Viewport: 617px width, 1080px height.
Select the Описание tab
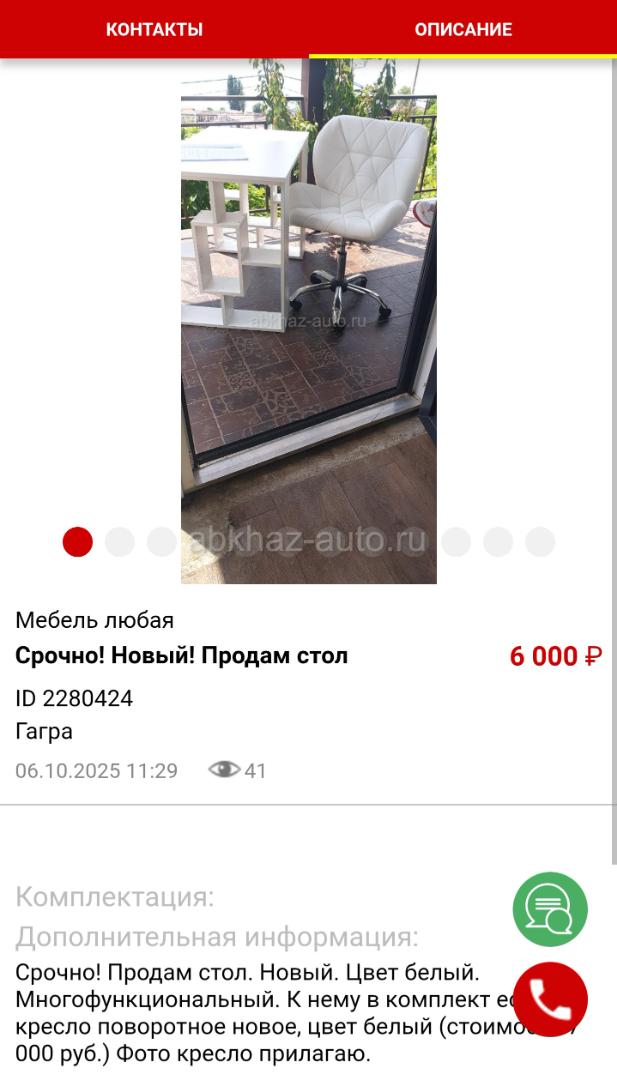pyautogui.click(x=463, y=29)
